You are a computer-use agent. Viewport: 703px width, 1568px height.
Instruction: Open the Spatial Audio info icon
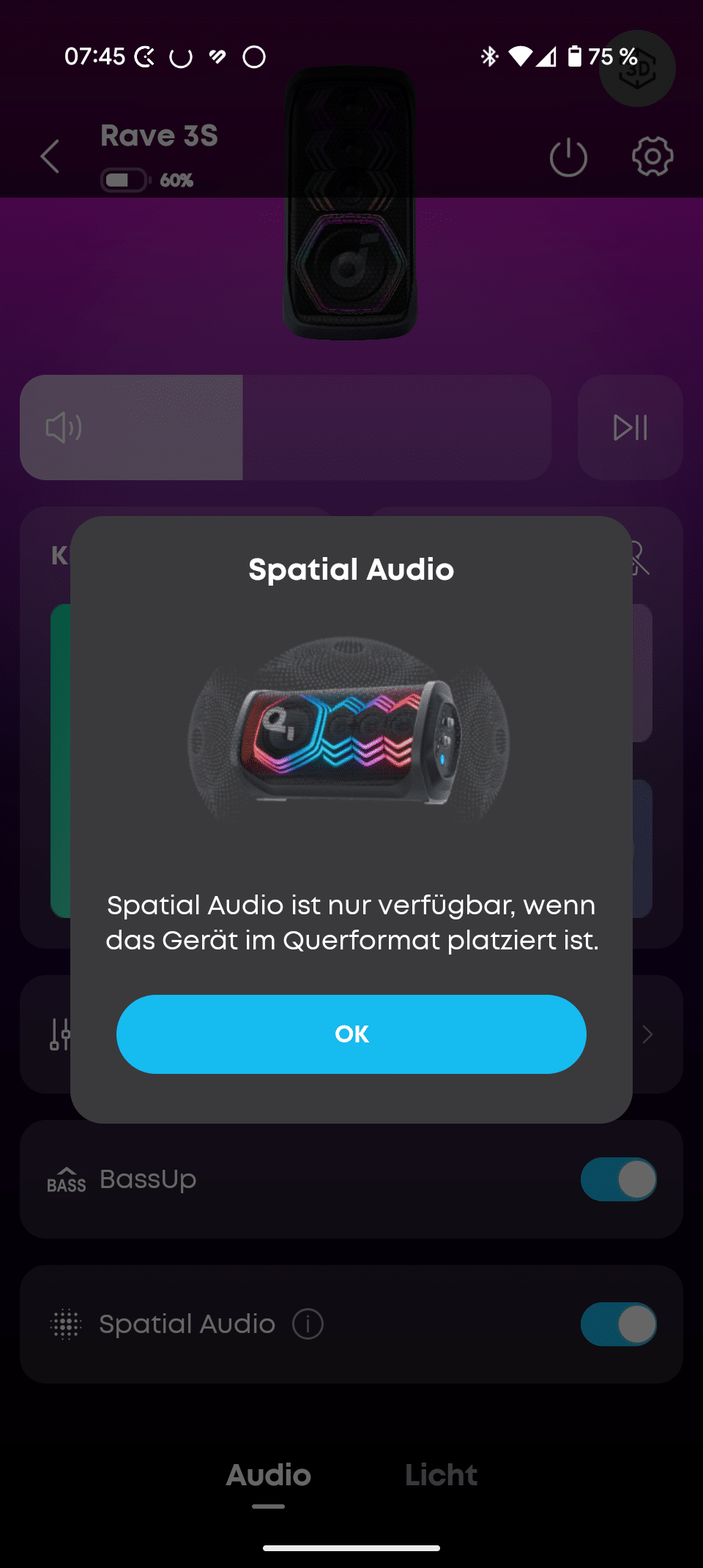pyautogui.click(x=308, y=1324)
